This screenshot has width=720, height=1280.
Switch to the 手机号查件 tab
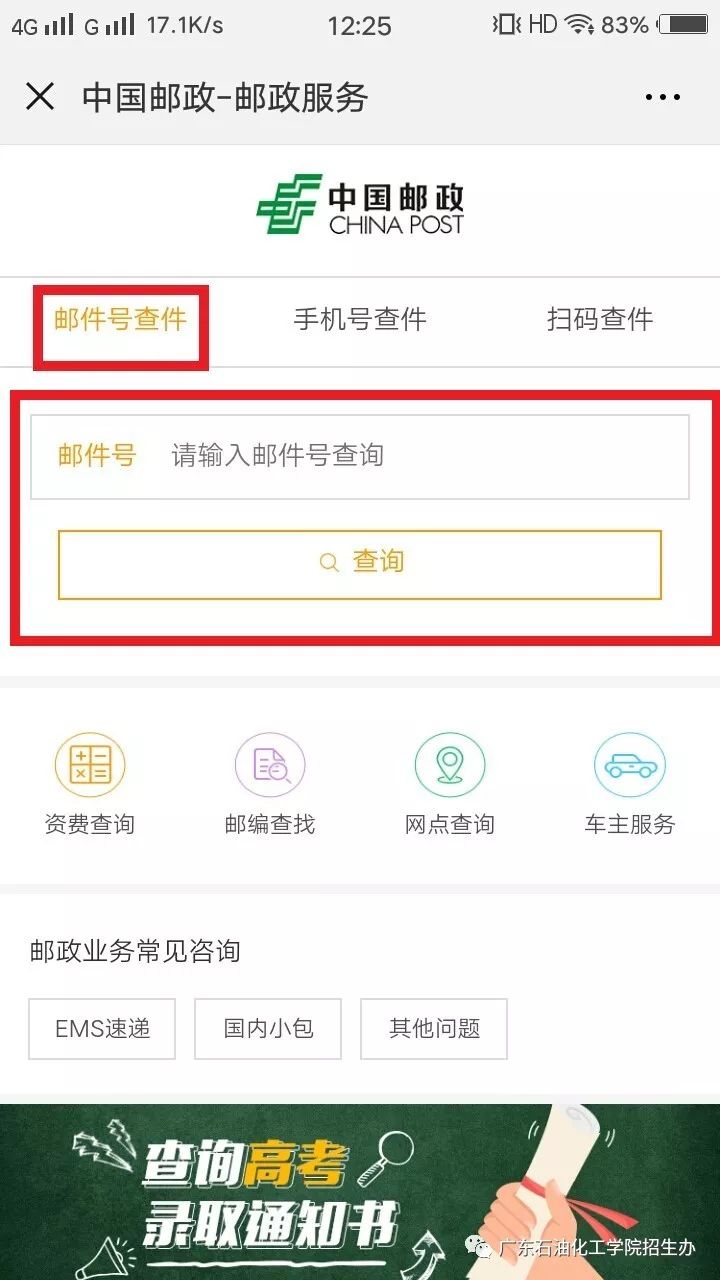point(360,320)
